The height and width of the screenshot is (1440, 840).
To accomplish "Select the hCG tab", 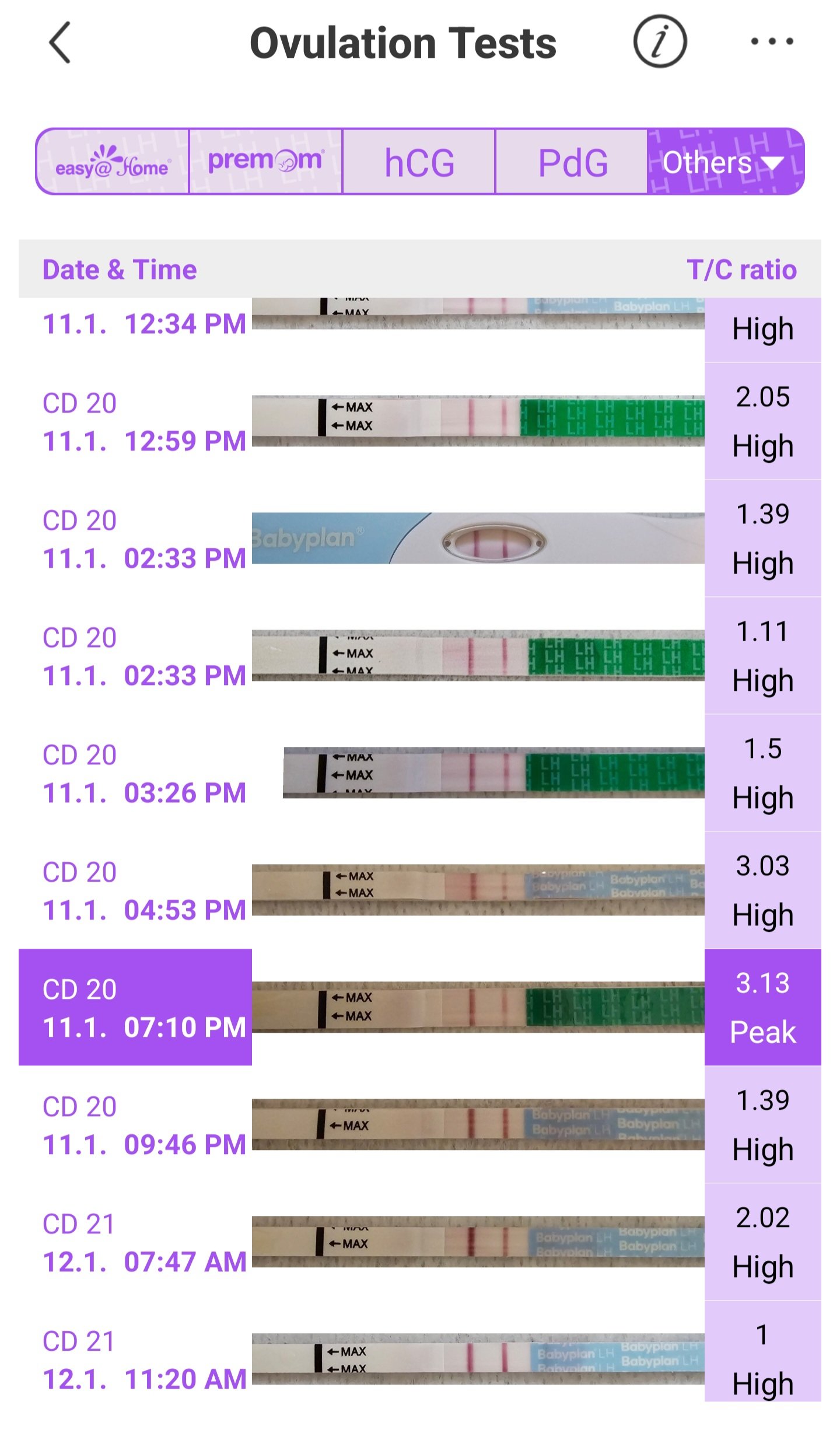I will coord(419,162).
